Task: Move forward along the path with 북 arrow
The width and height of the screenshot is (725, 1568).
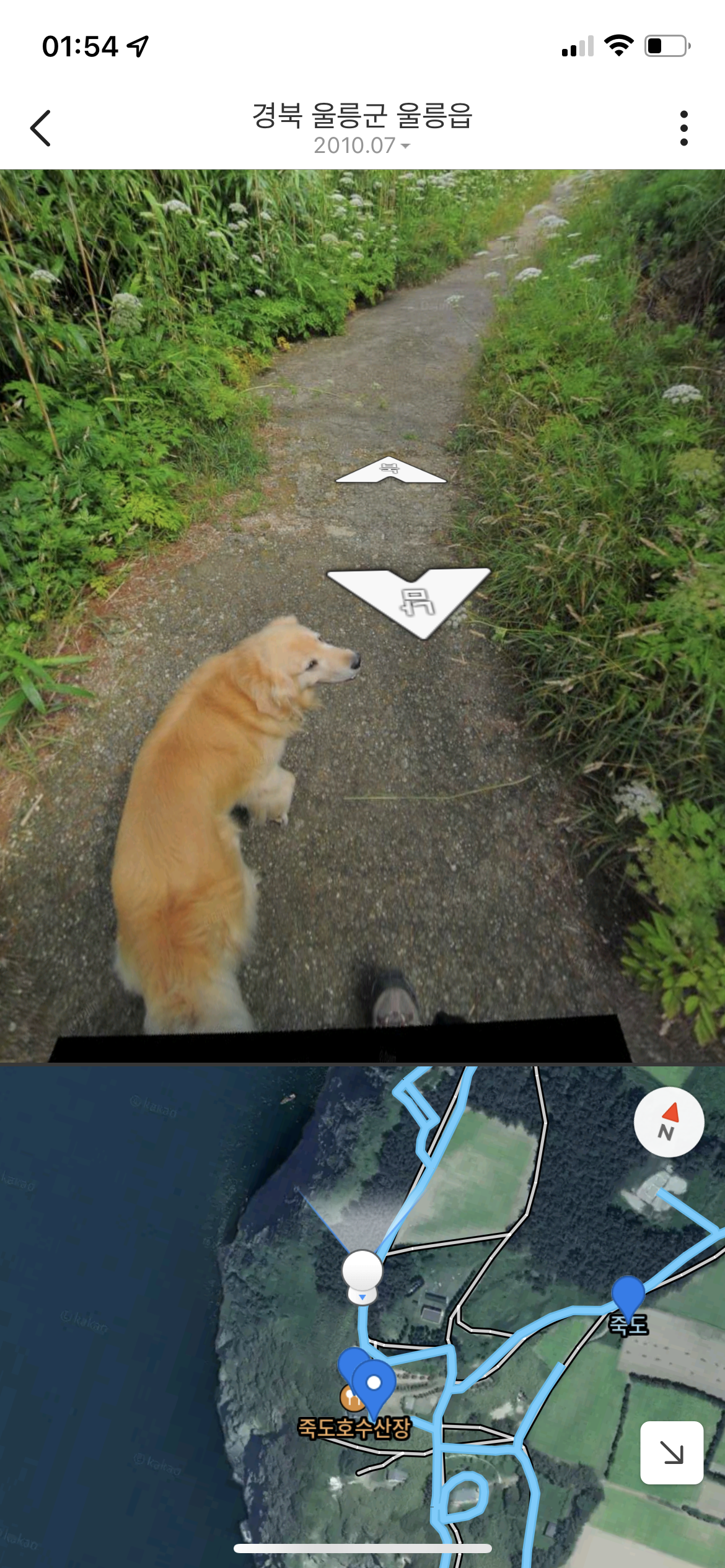Action: 390,471
